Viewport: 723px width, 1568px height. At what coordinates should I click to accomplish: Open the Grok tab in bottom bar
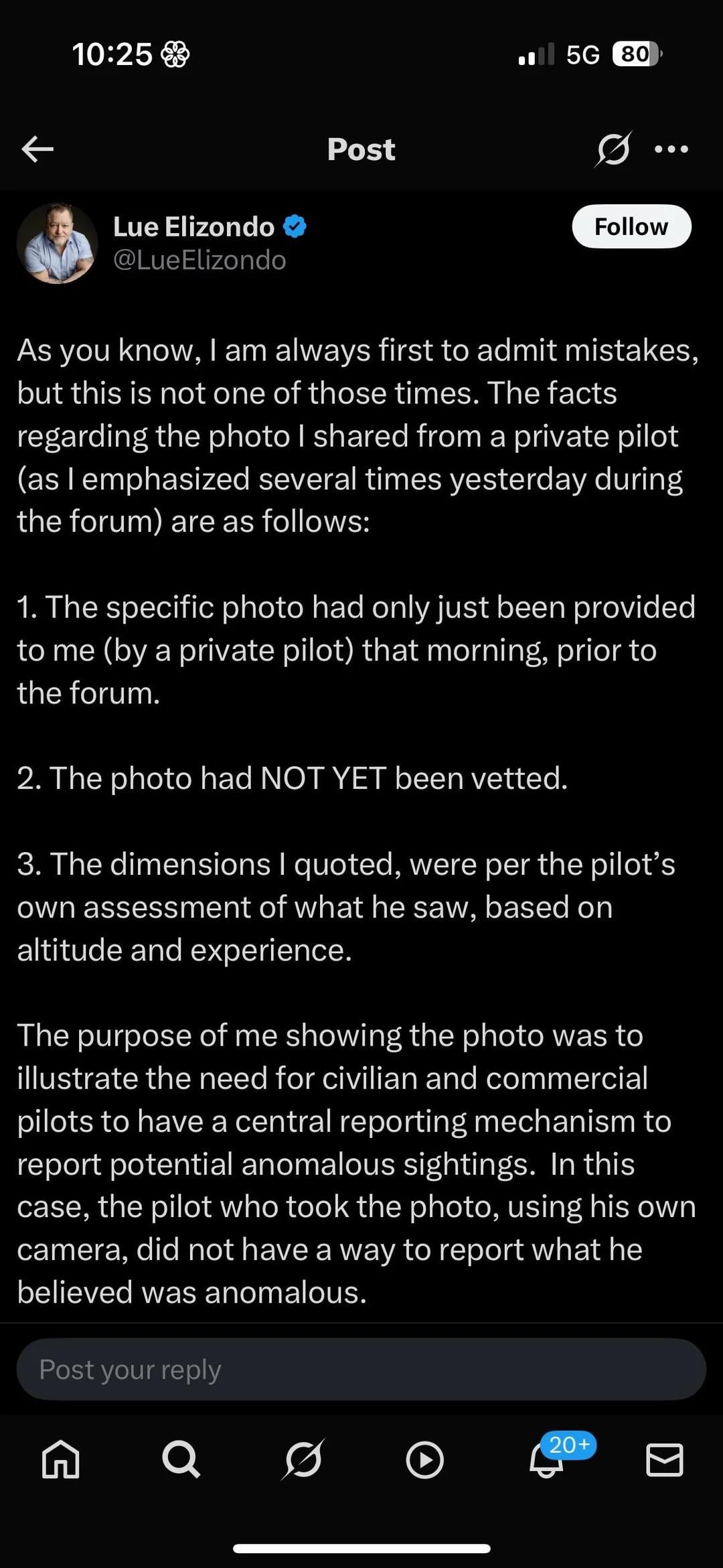(303, 1459)
